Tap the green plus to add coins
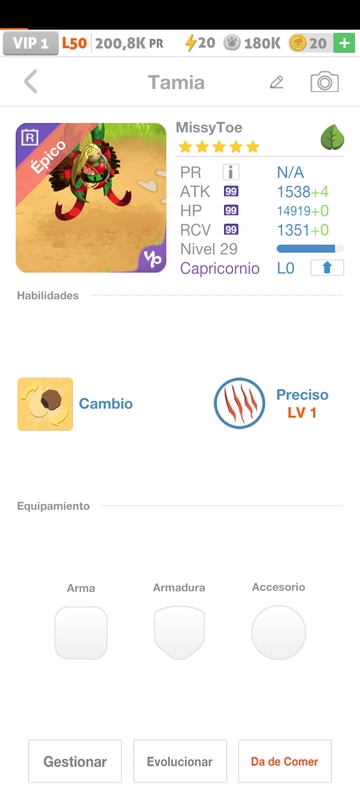Viewport: 360px width, 800px height. click(344, 43)
